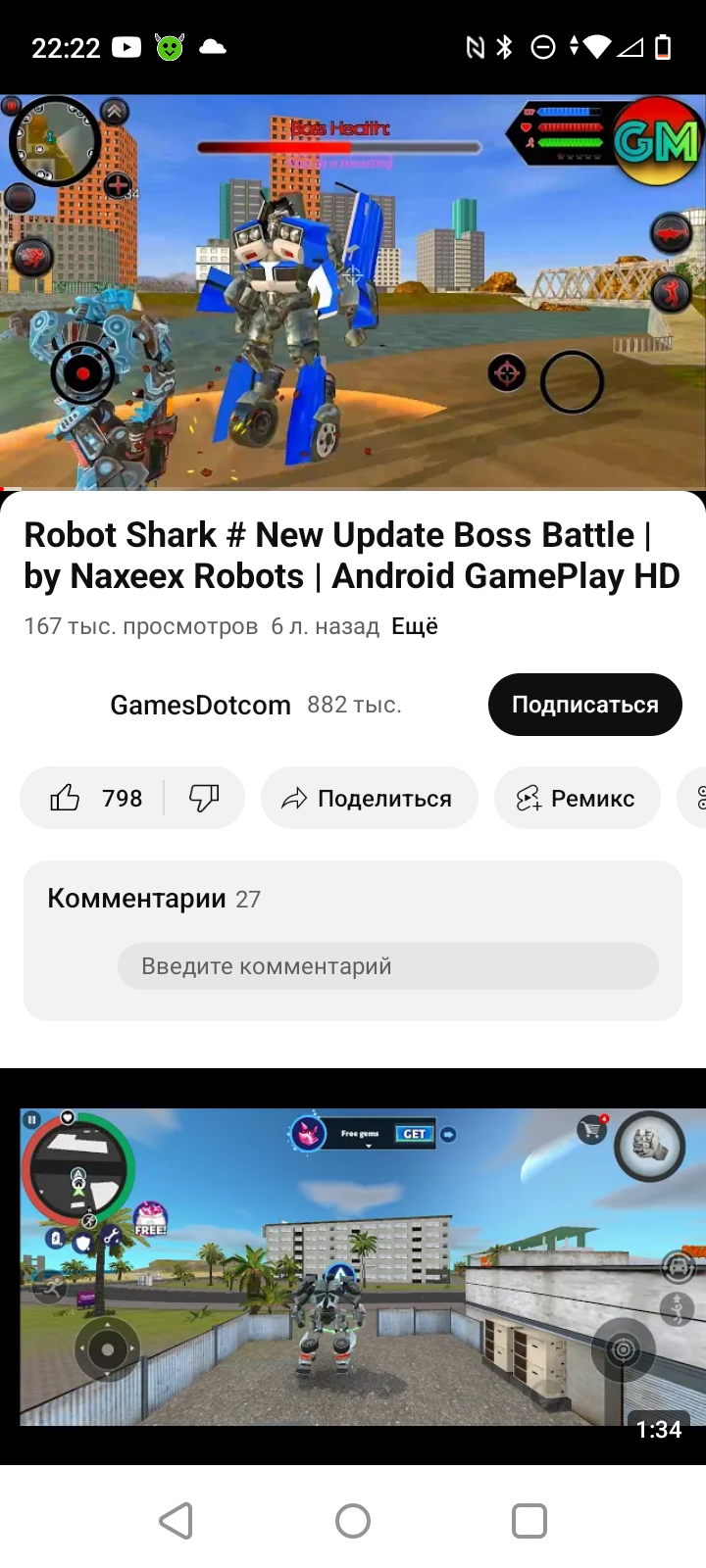
Task: Go back using system back button
Action: [176, 1521]
